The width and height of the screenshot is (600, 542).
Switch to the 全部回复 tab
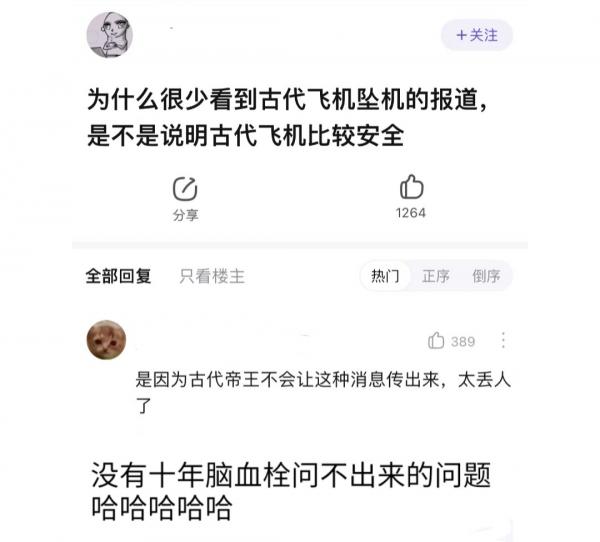click(118, 276)
